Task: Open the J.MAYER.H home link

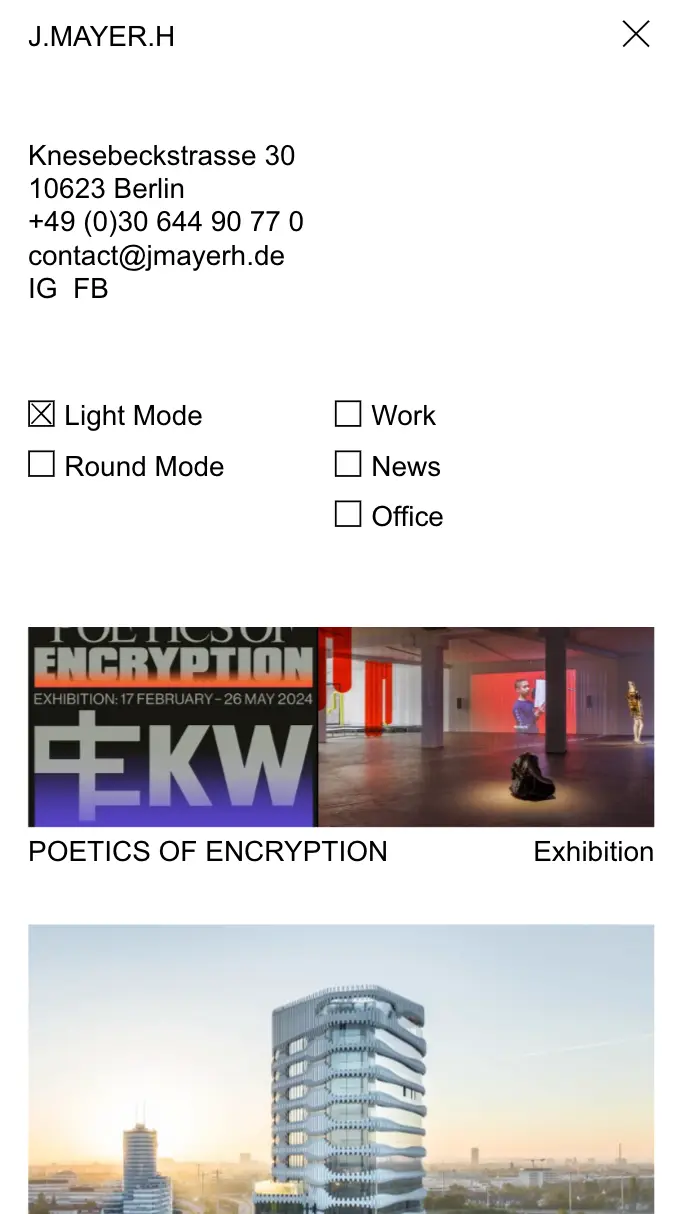Action: (x=101, y=37)
